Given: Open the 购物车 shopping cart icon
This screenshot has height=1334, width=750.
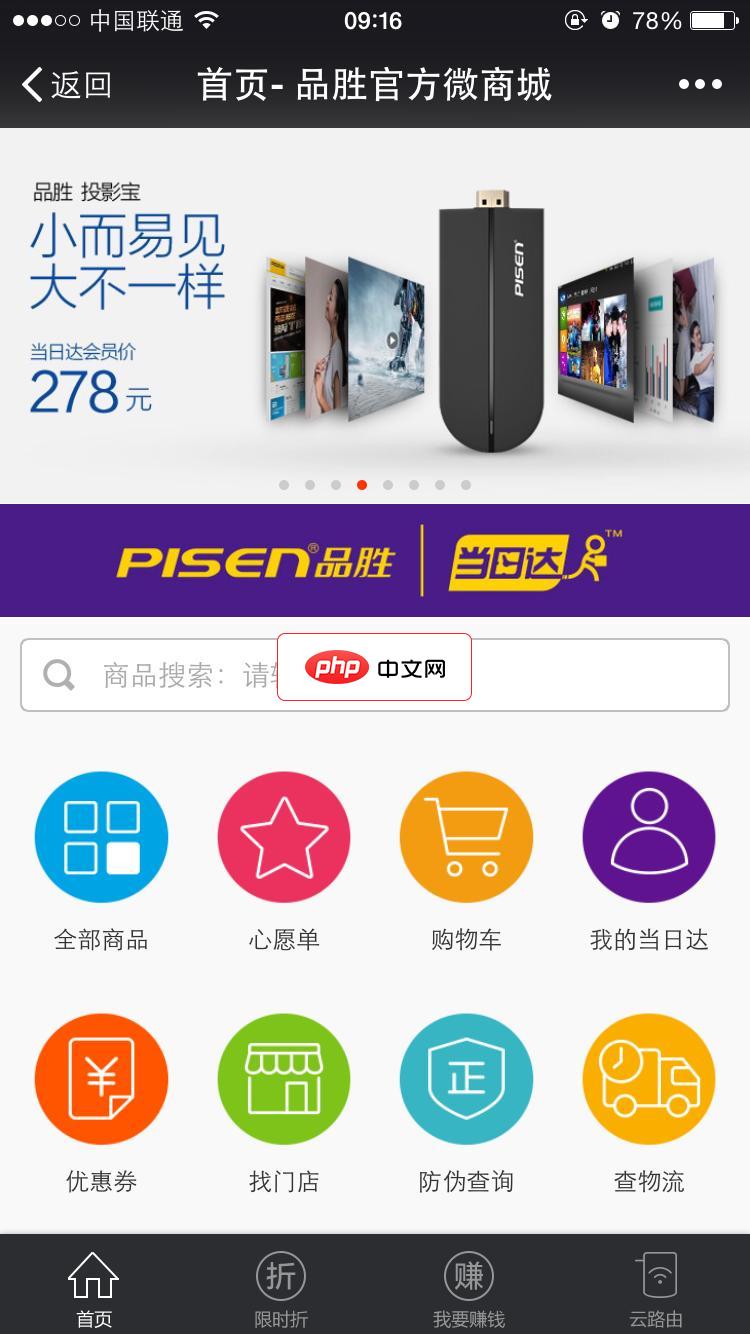Looking at the screenshot, I should pos(466,837).
